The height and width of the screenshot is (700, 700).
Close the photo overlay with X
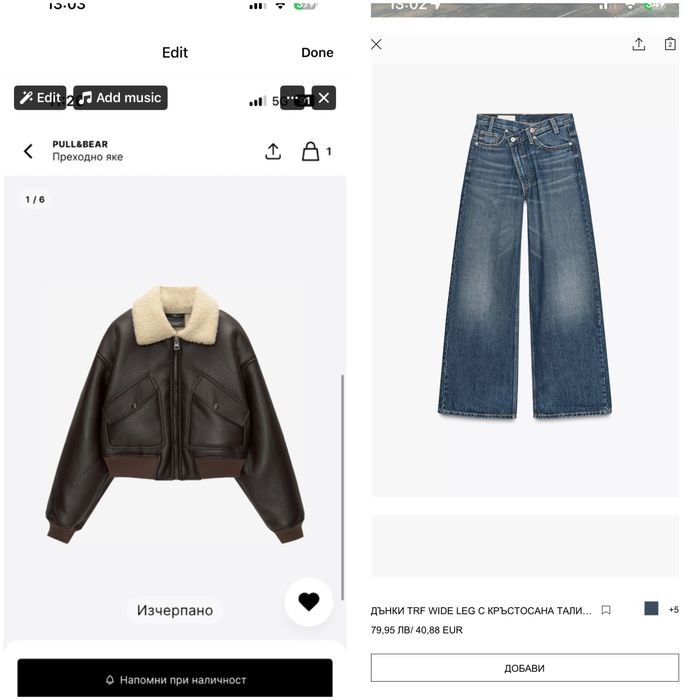(x=323, y=98)
